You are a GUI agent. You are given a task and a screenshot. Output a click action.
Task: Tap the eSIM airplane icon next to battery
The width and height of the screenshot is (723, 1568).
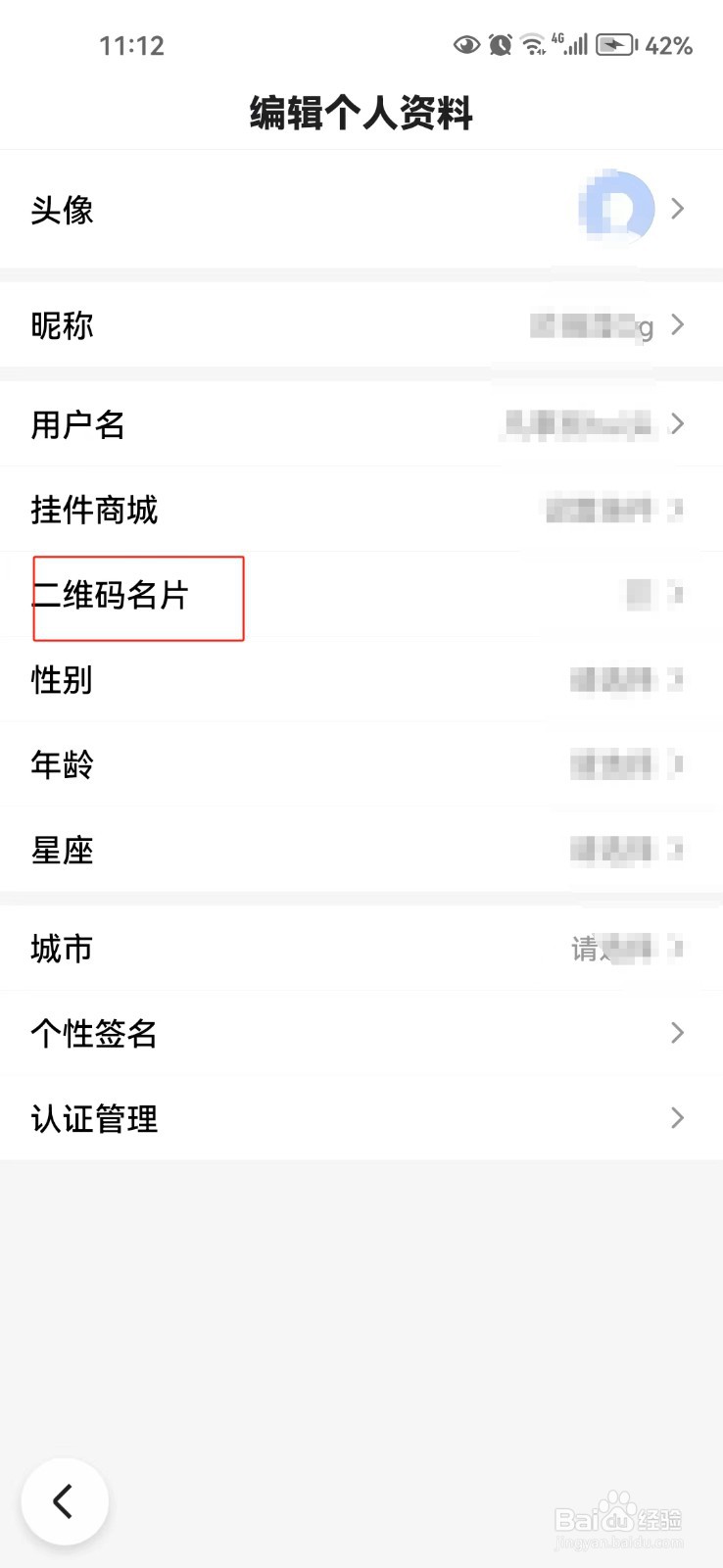point(613,44)
